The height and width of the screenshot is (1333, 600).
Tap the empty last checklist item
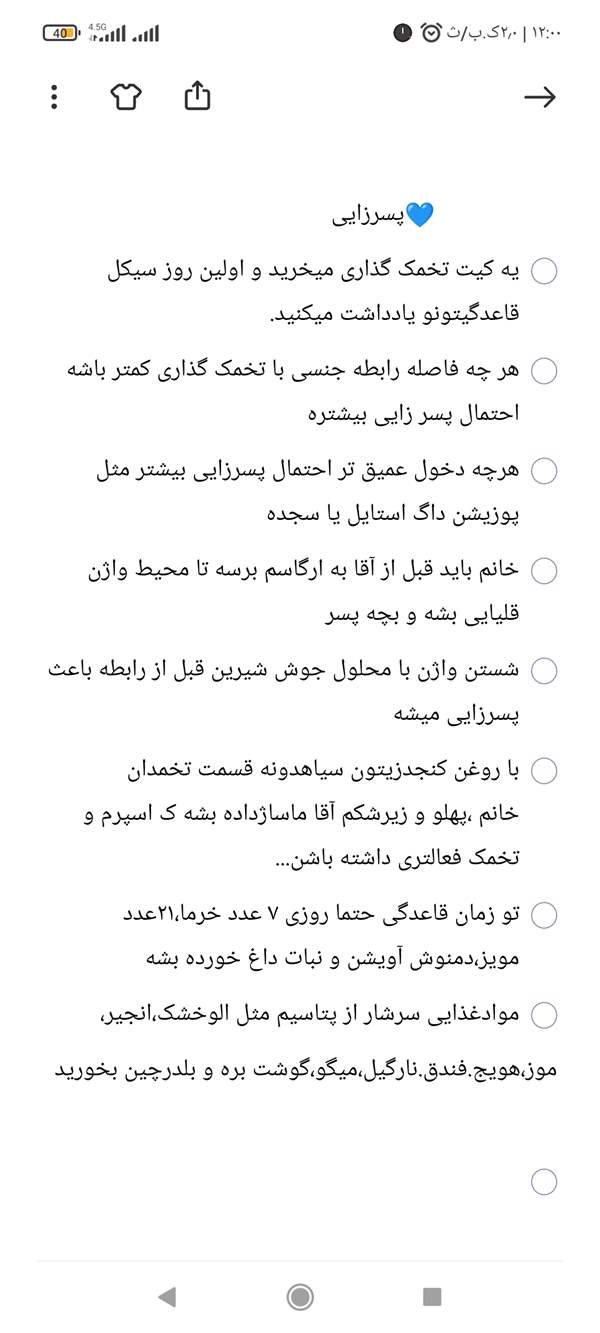point(544,1183)
